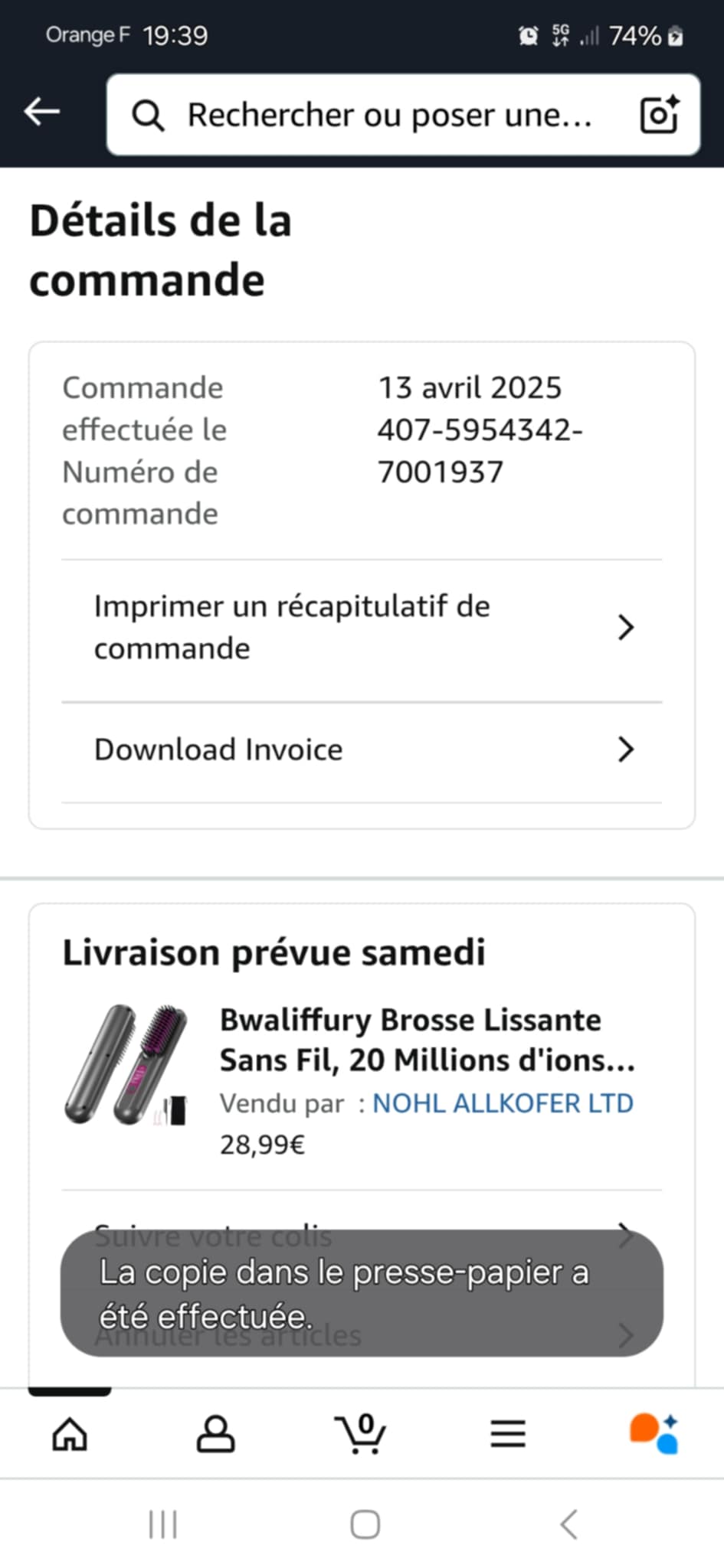Screen dimensions: 724x1568
Task: Open the hamburger menu tab
Action: tap(508, 1433)
